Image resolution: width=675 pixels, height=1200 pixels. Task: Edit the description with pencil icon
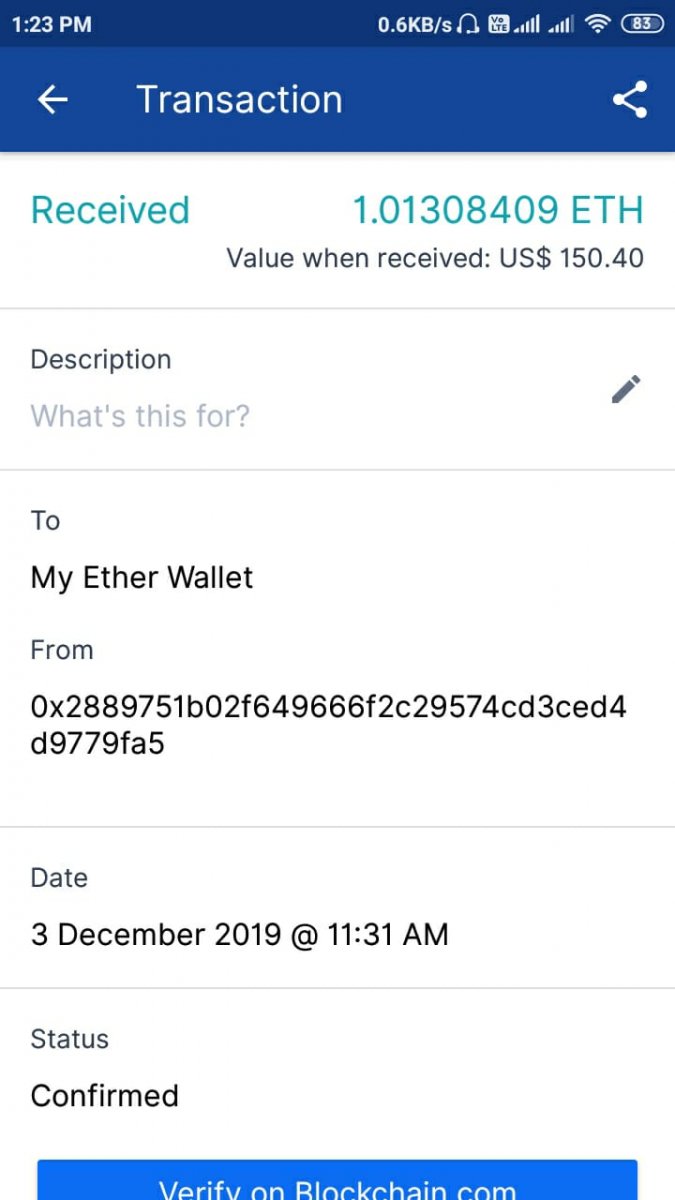tap(626, 389)
